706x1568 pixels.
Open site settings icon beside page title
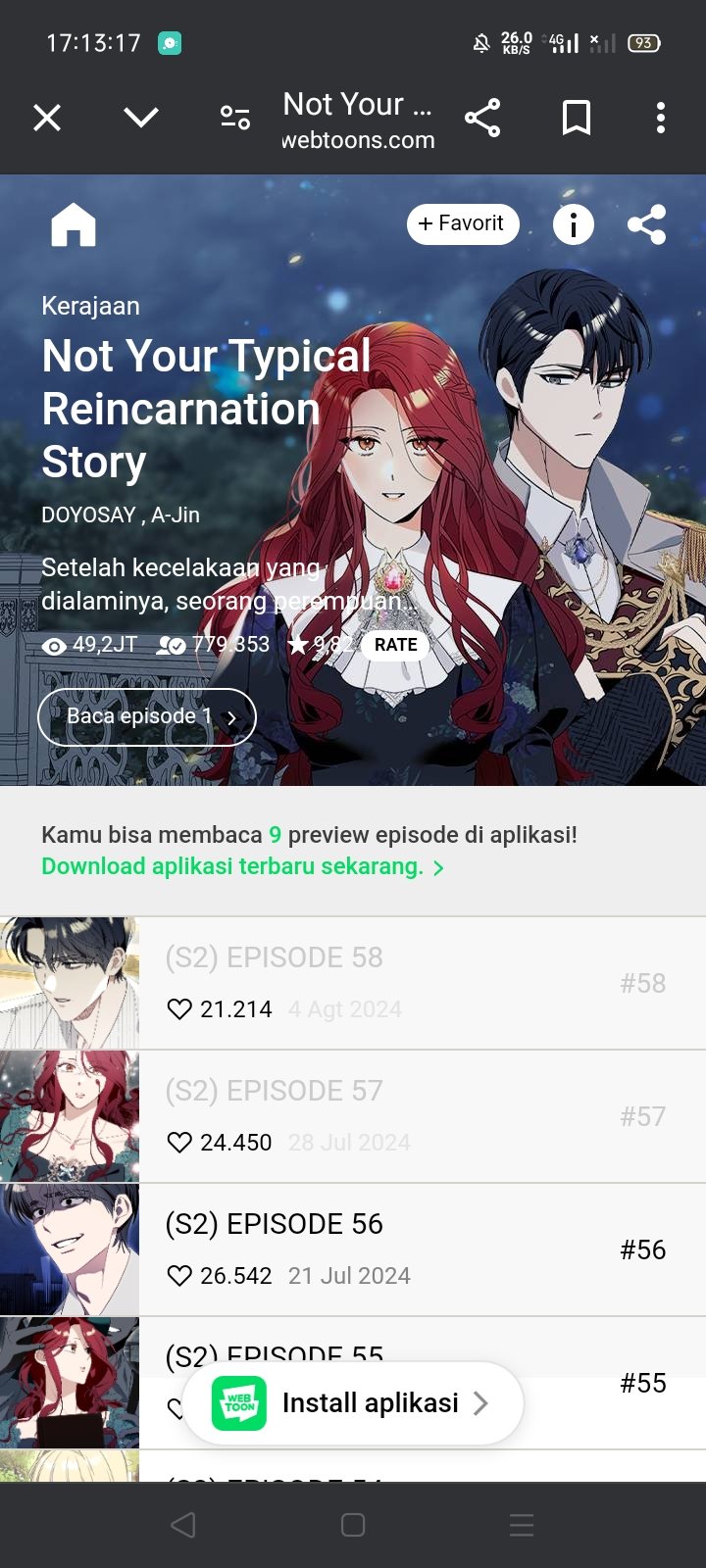[235, 118]
